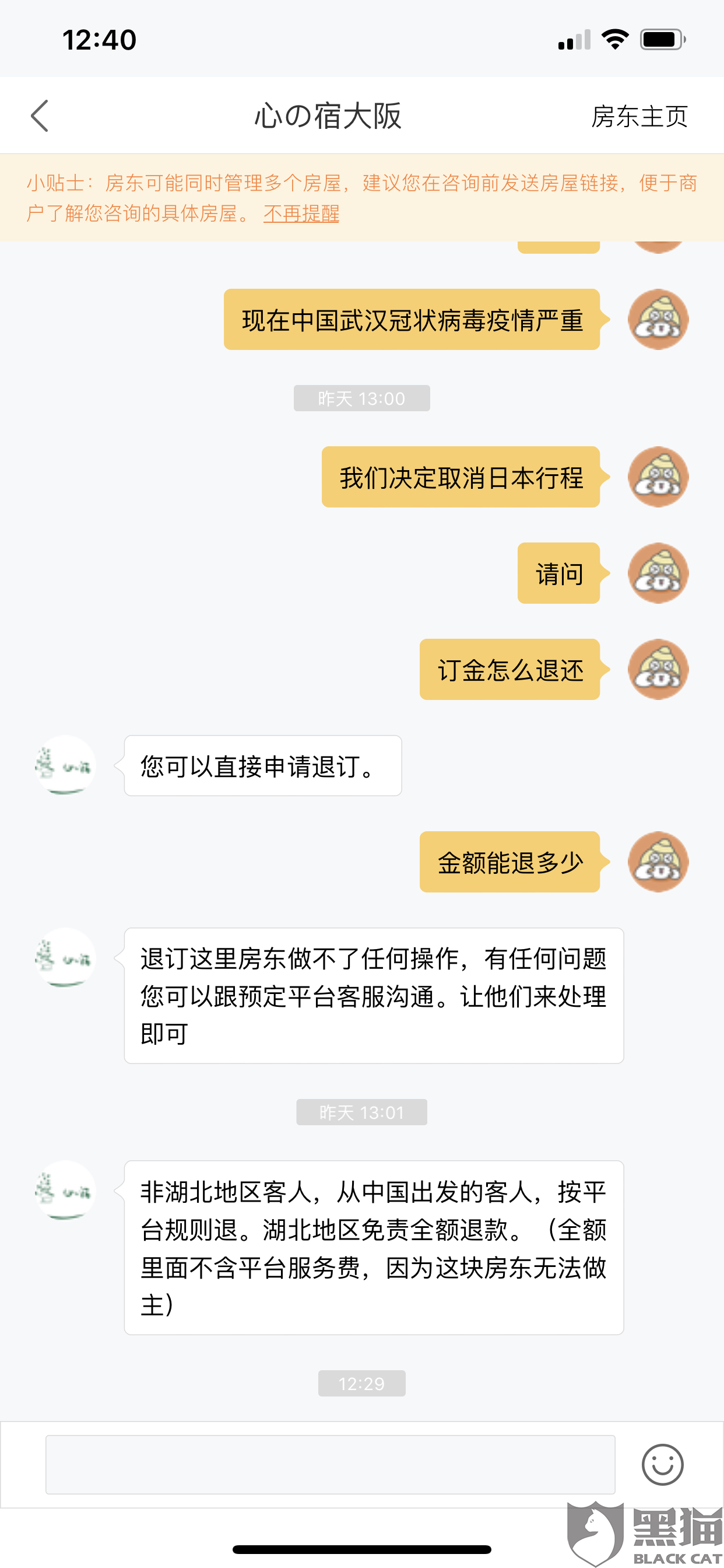This screenshot has width=724, height=1568.
Task: Tap 不再提醒 to dismiss the tip
Action: pos(301,213)
